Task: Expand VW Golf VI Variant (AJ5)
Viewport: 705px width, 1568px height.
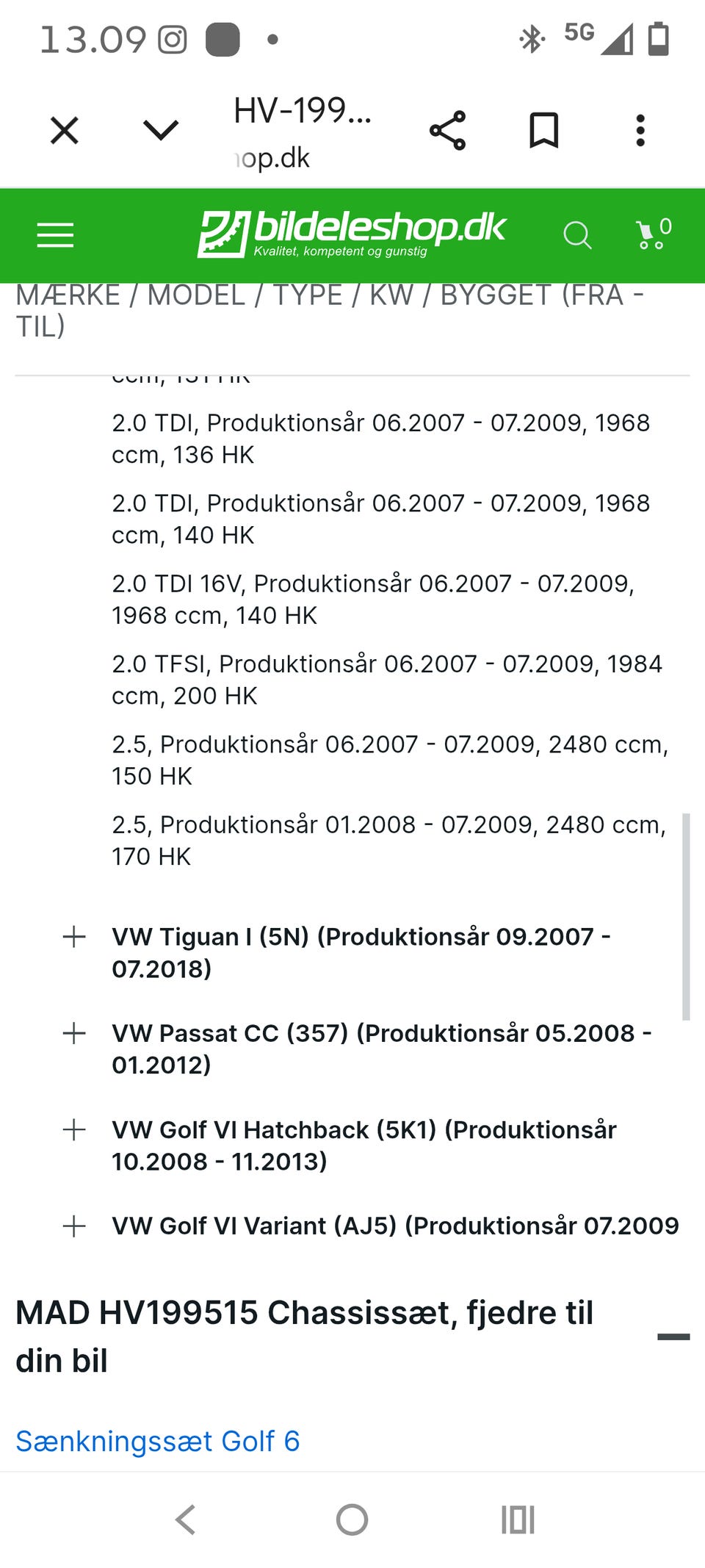Action: point(74,1226)
